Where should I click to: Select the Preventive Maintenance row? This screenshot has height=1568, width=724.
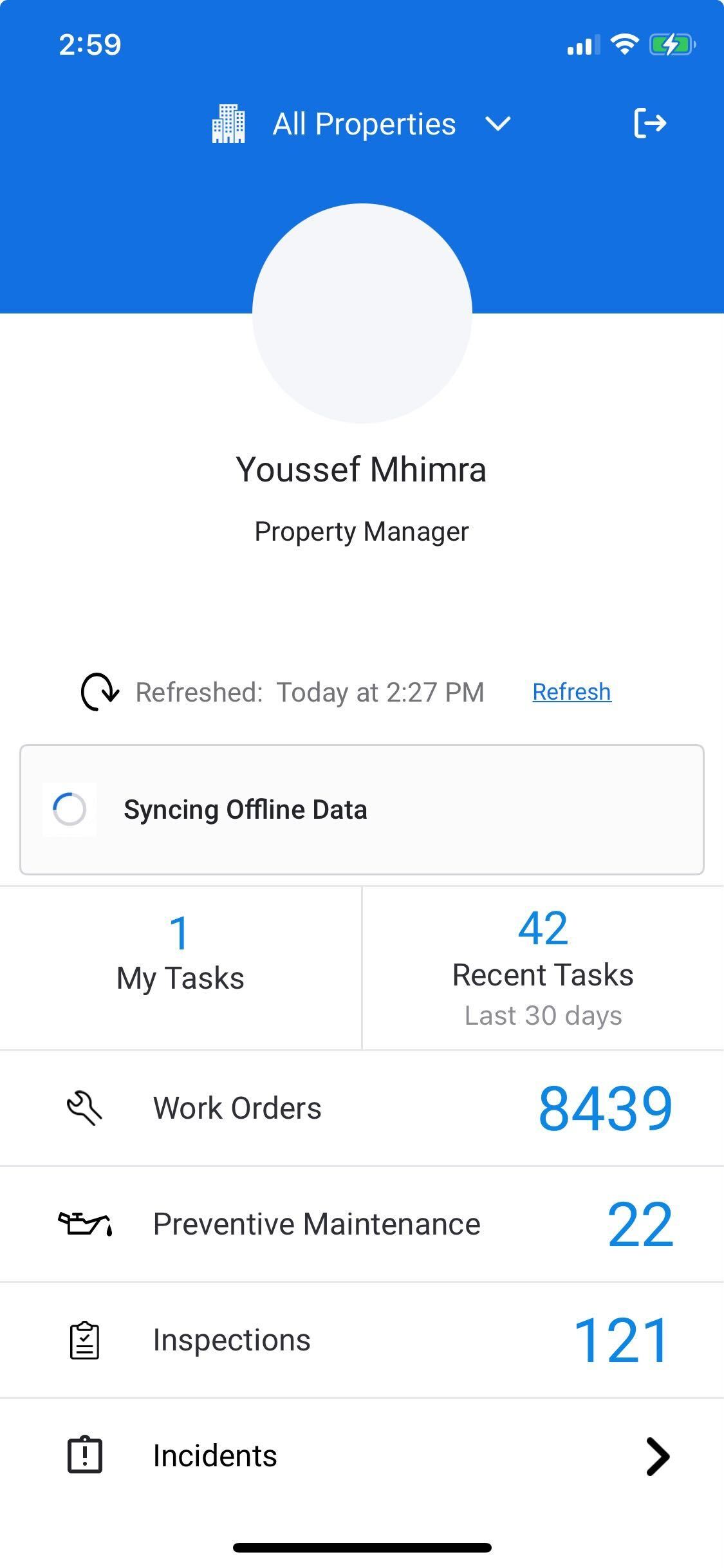pos(317,1223)
